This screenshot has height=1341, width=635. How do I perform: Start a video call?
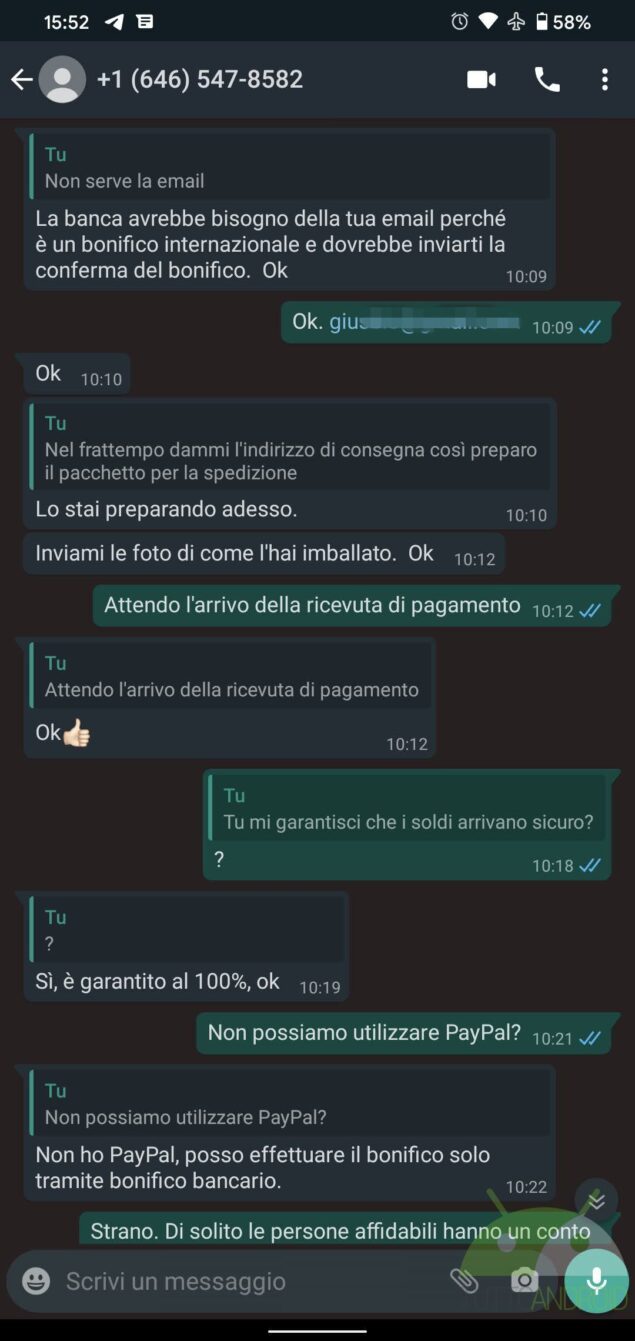[x=481, y=80]
